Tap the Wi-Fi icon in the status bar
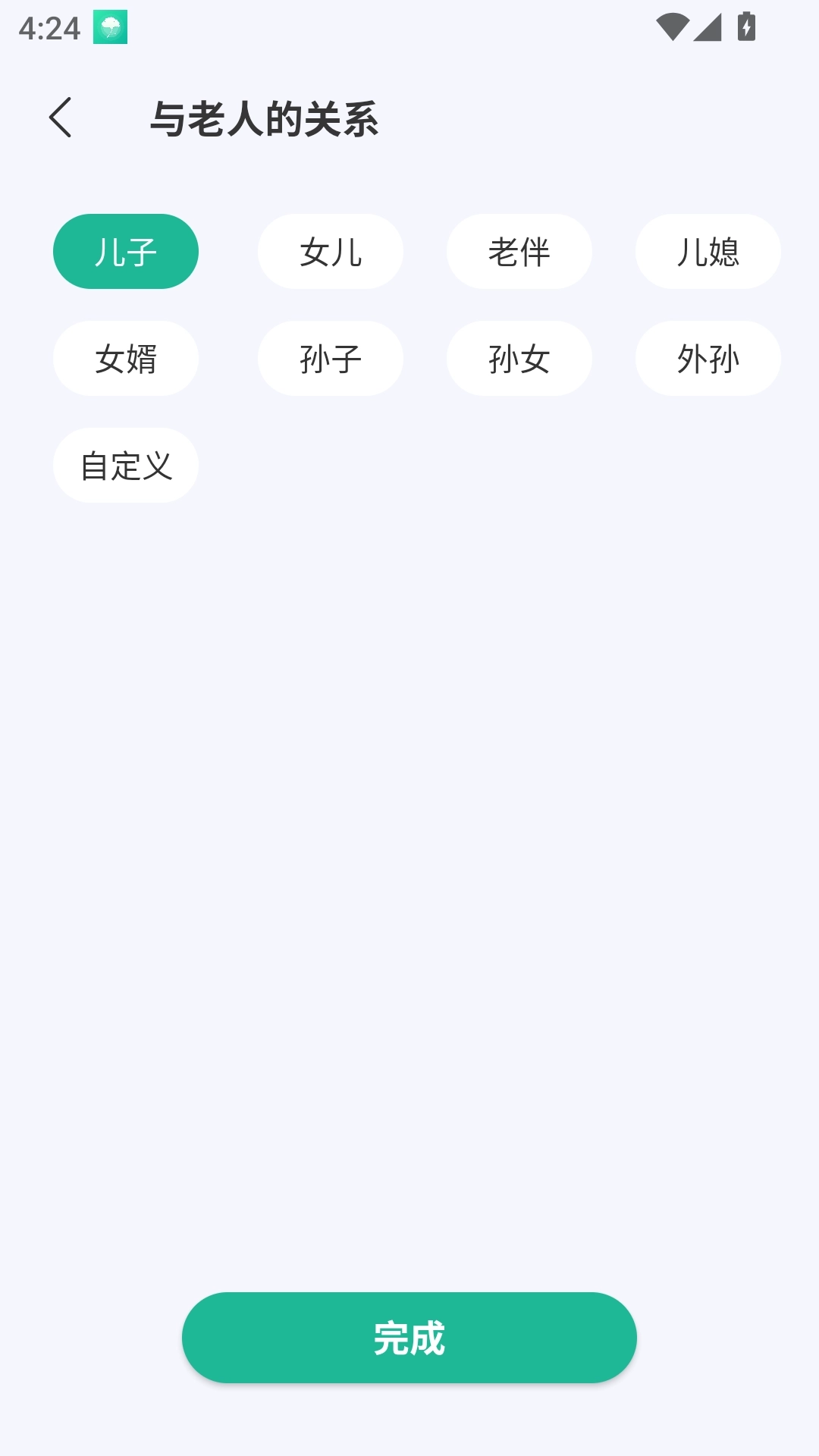The width and height of the screenshot is (819, 1456). (674, 26)
